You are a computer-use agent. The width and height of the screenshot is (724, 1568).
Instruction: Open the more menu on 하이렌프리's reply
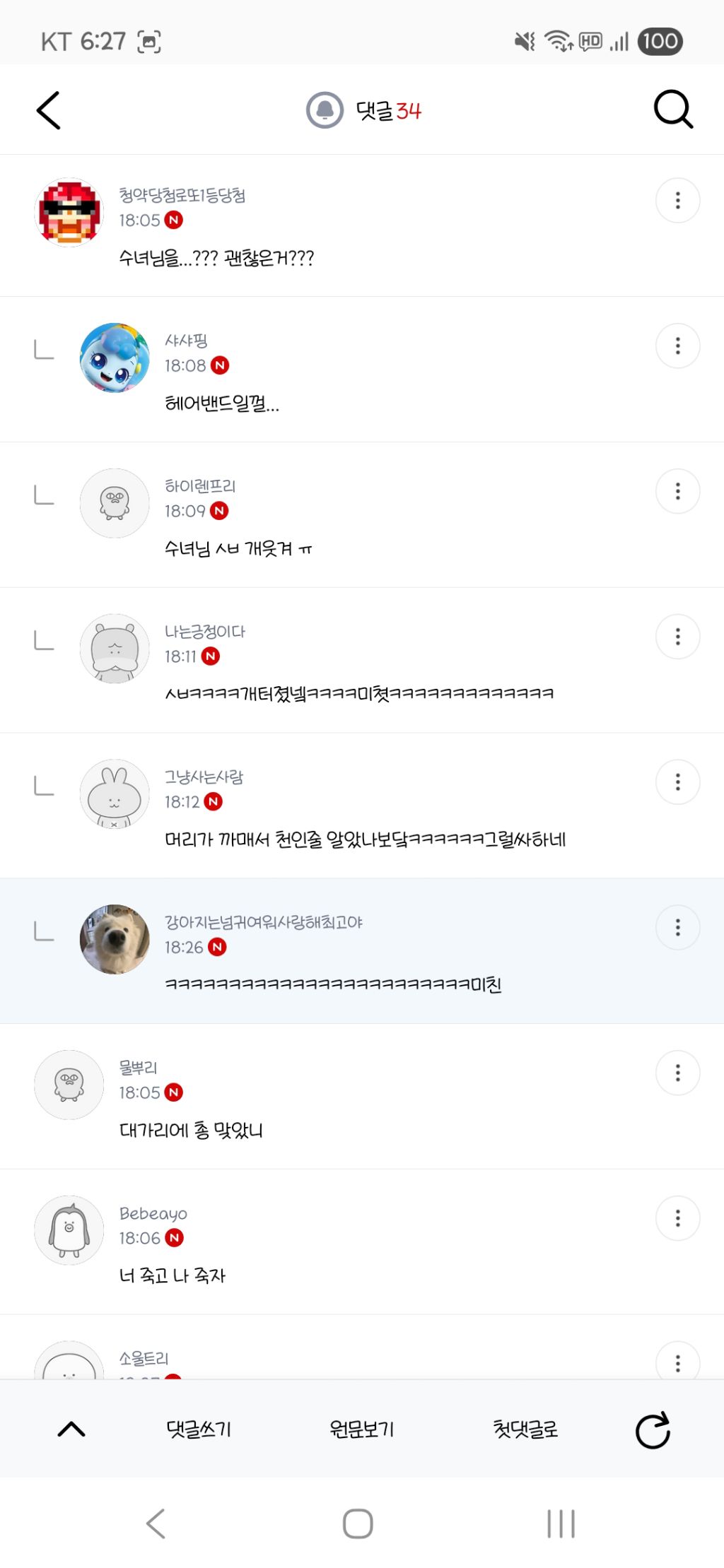(677, 491)
